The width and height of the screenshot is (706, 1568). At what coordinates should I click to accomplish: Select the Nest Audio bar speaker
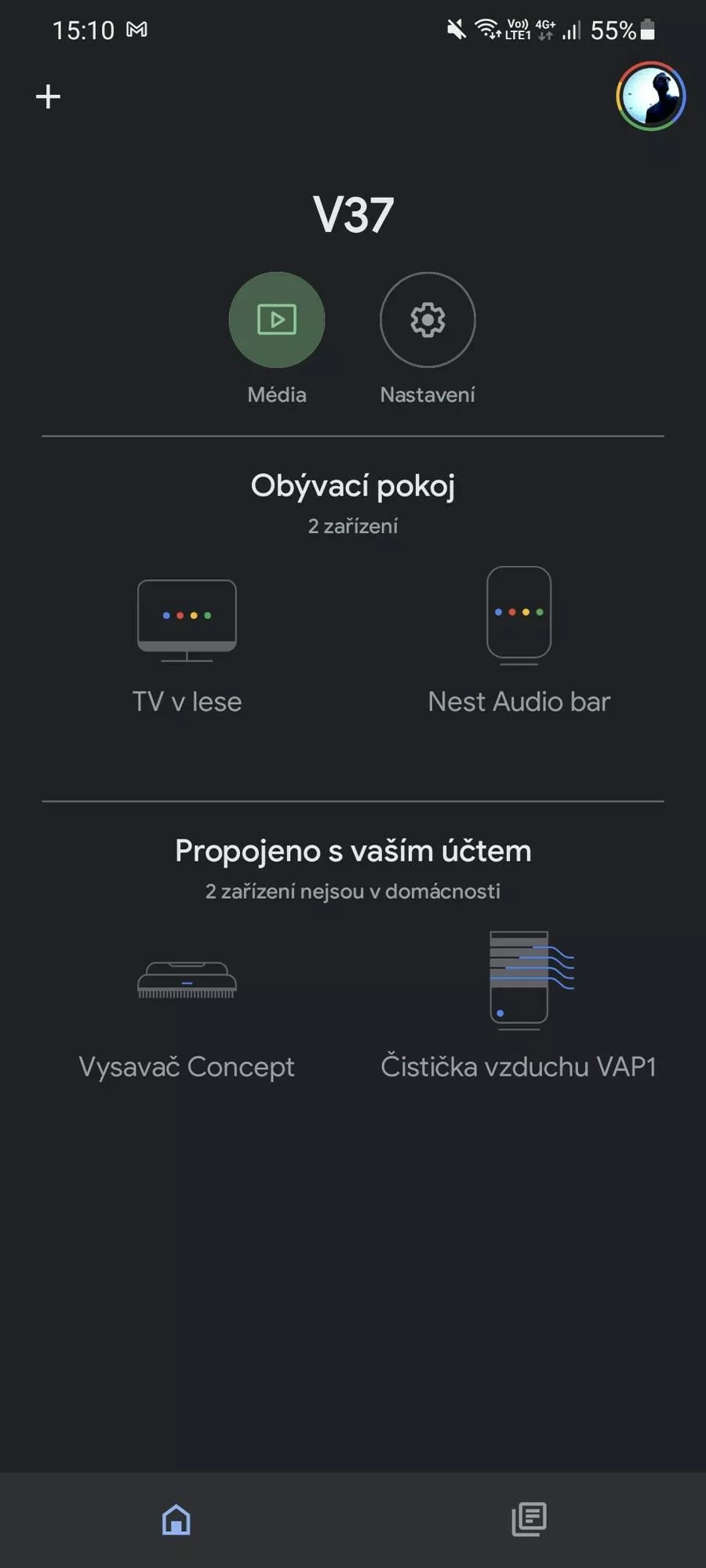coord(519,641)
